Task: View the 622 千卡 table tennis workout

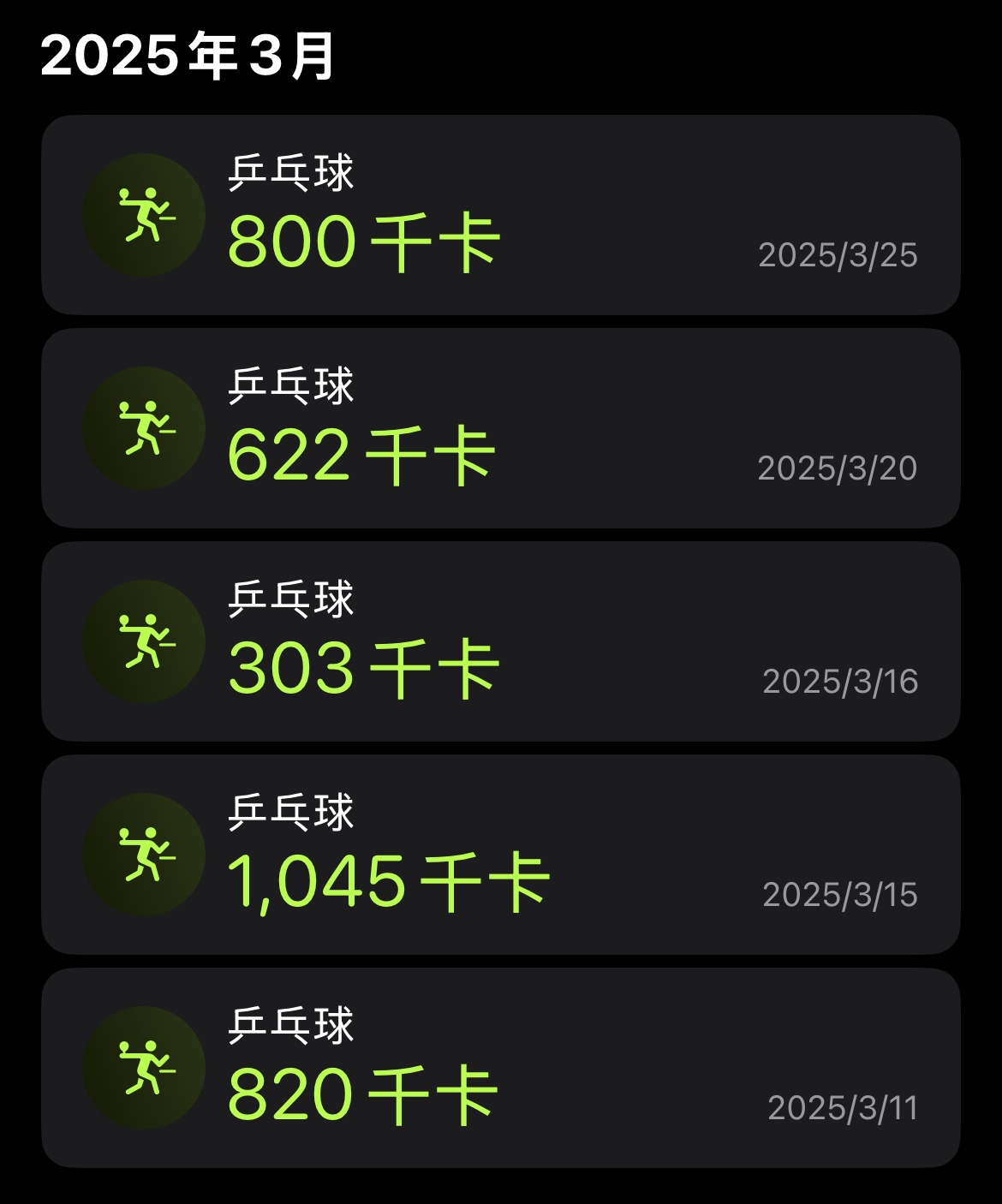Action: click(500, 428)
